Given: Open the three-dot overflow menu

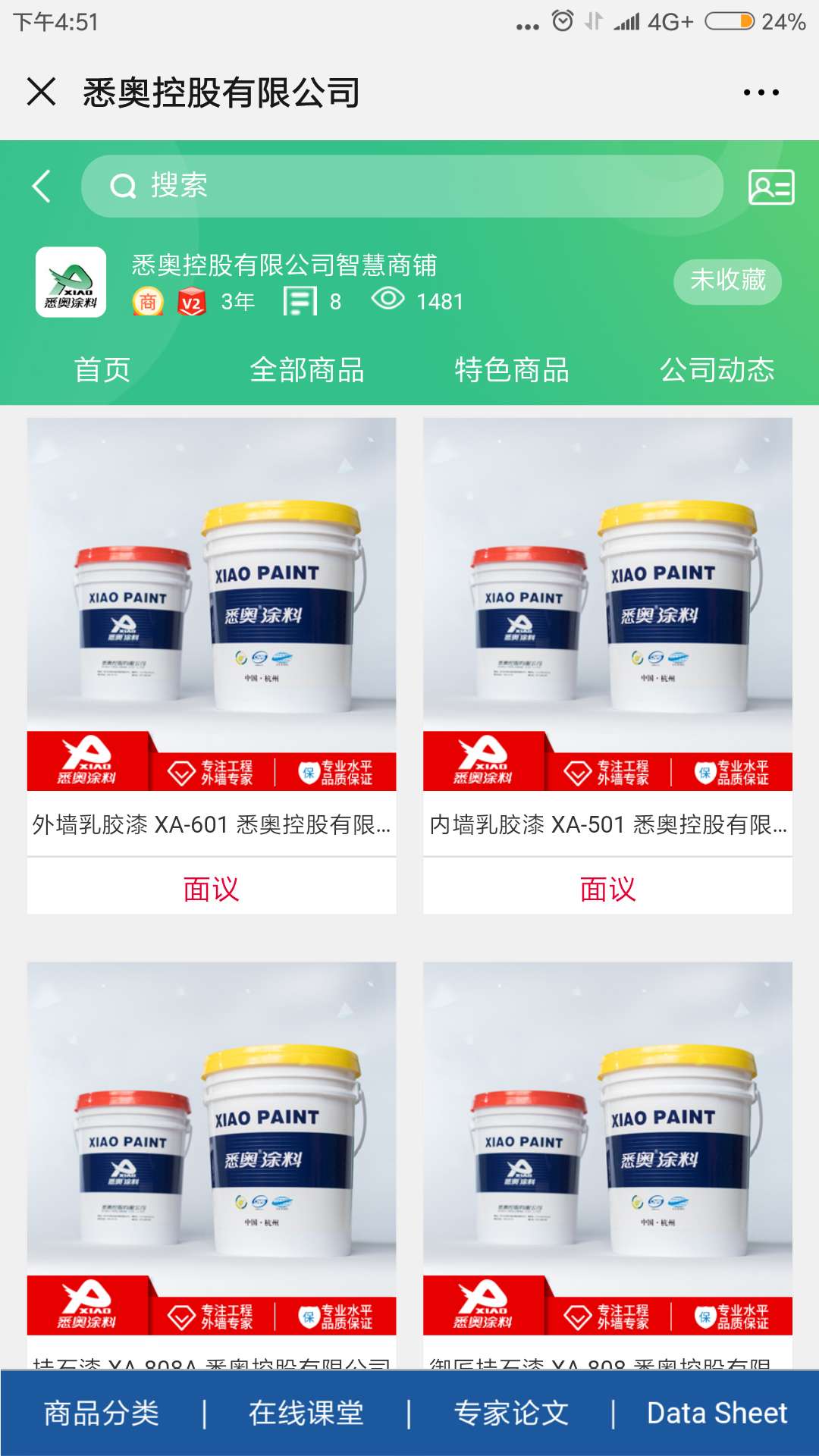Looking at the screenshot, I should 761,93.
